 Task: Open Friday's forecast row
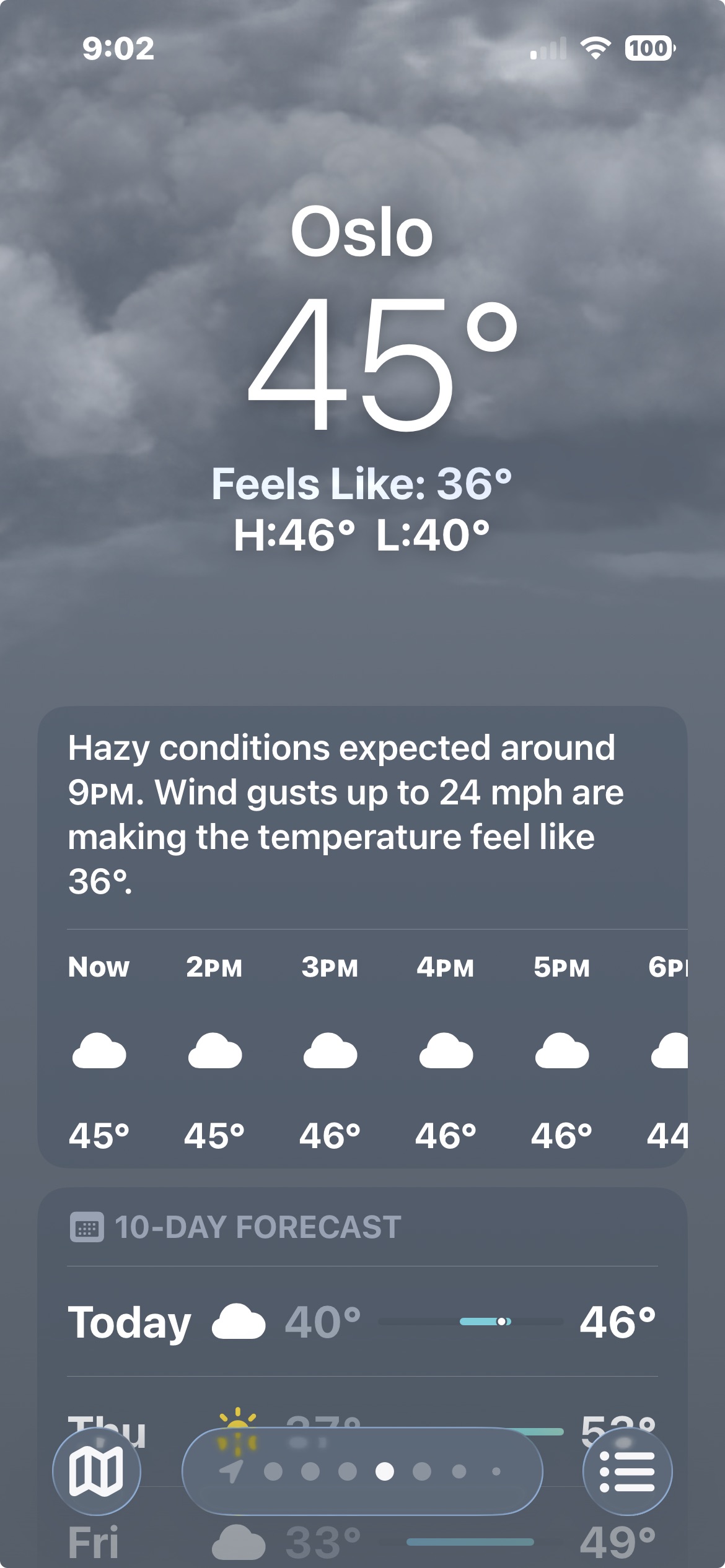coord(362,1542)
